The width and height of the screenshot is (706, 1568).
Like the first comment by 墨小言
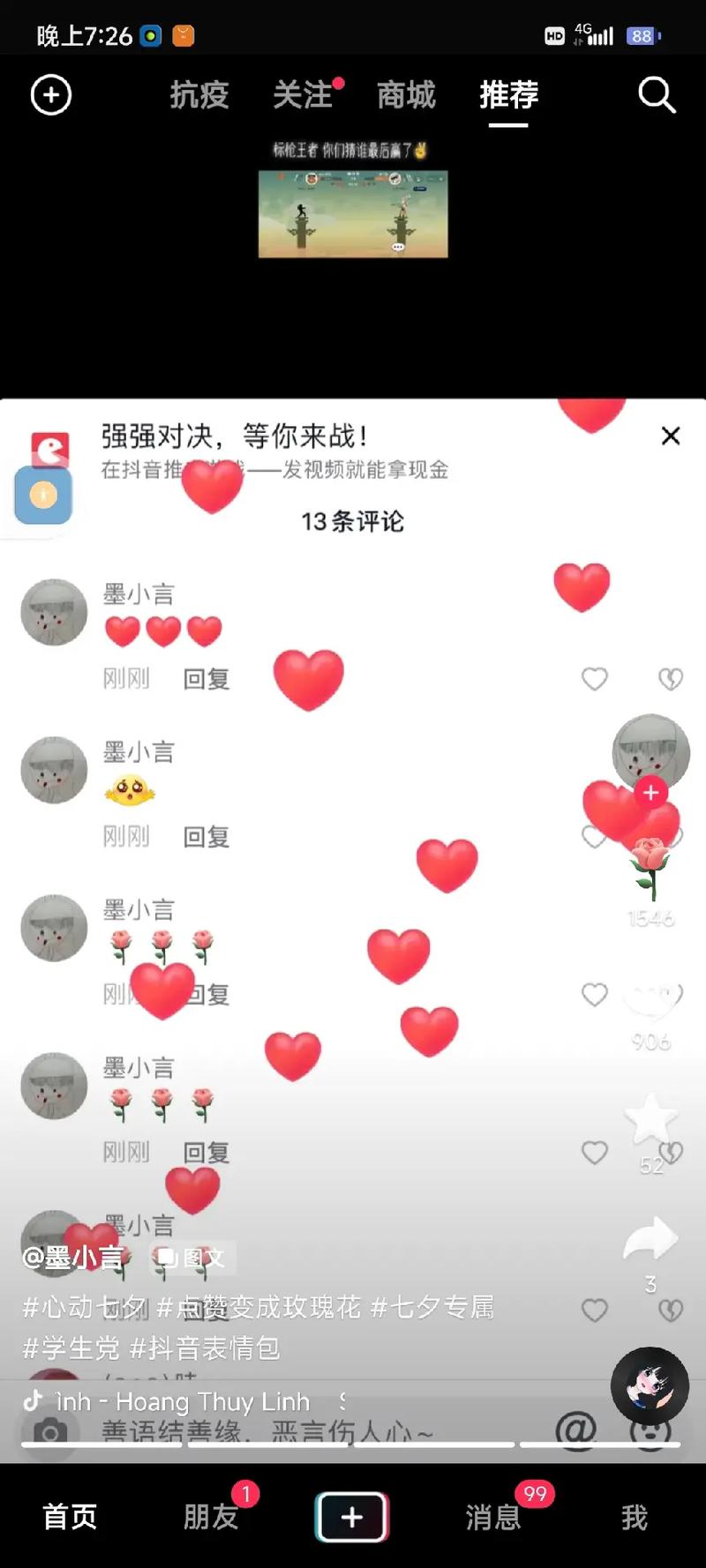(595, 679)
